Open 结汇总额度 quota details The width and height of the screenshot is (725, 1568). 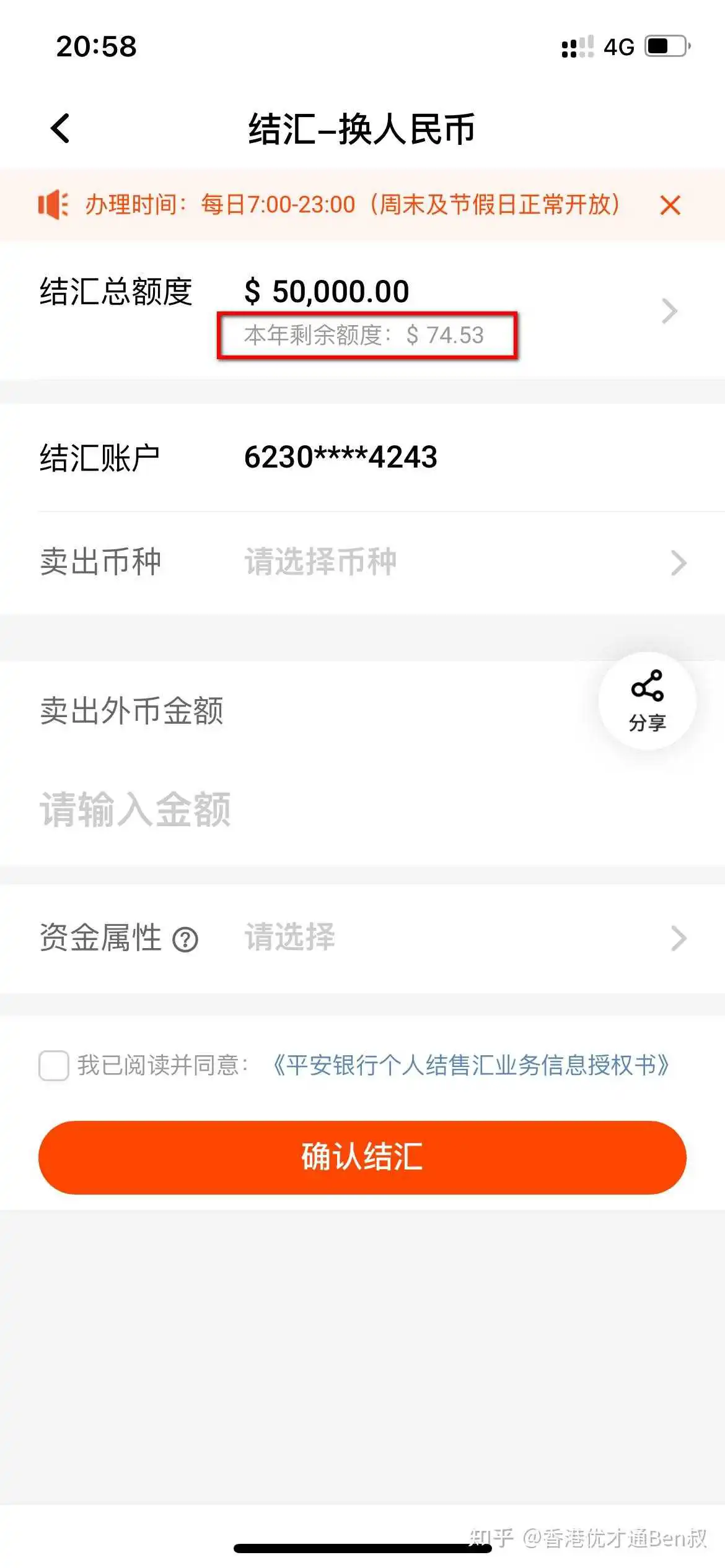click(x=669, y=311)
